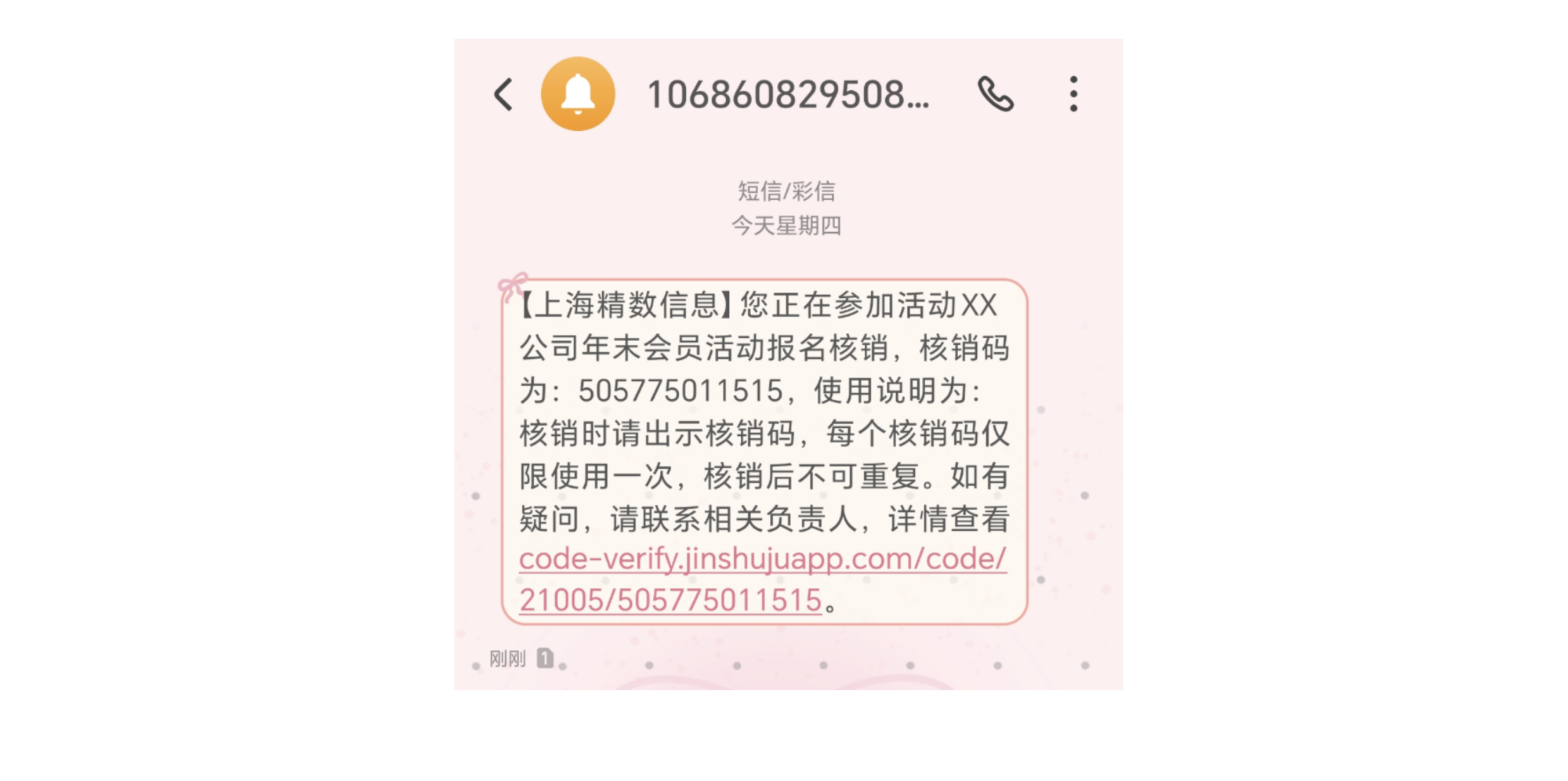The width and height of the screenshot is (1568, 781).
Task: Open the three-dot overflow menu
Action: coord(1073,95)
